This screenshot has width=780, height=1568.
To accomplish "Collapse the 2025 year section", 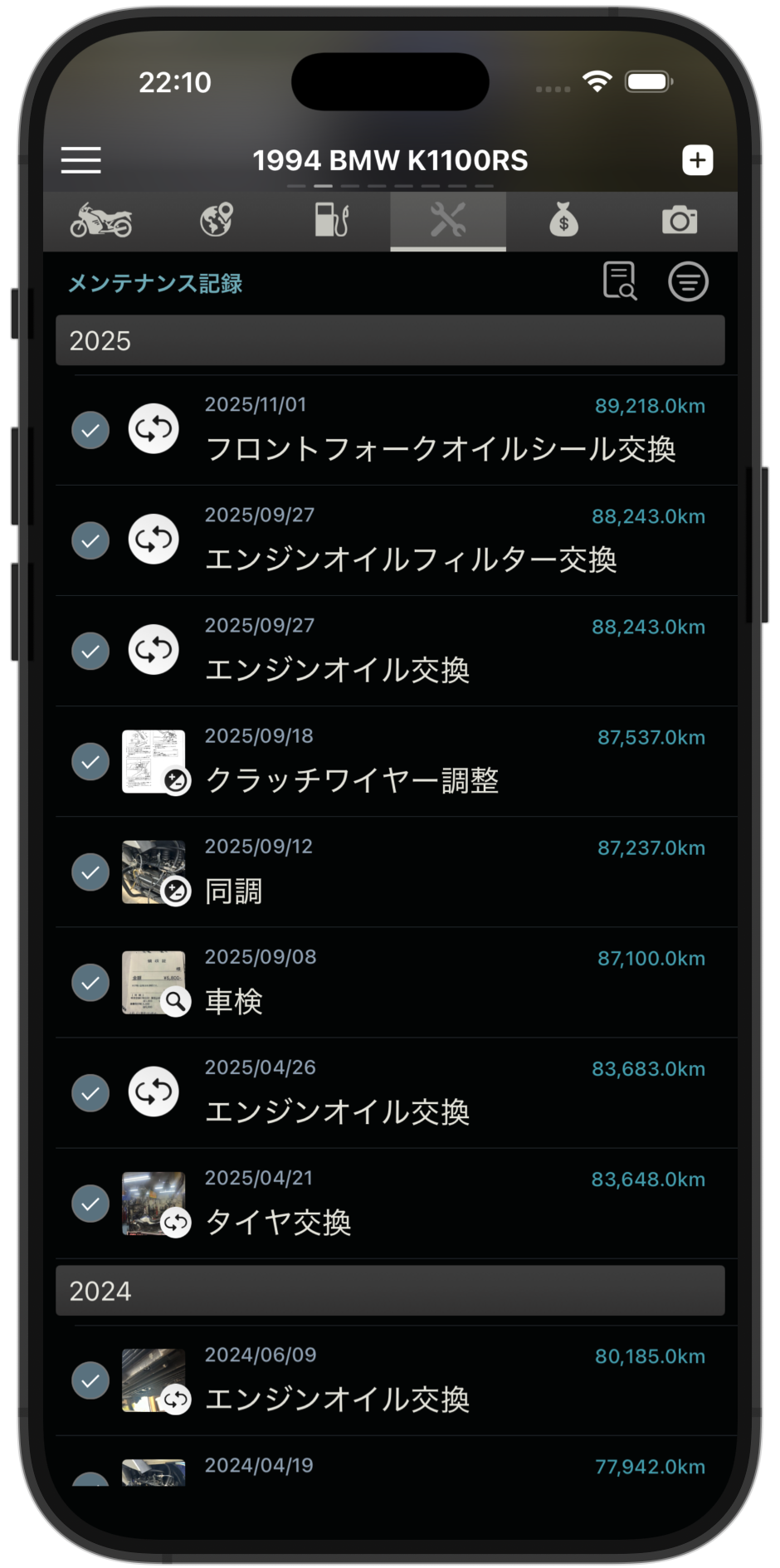I will (390, 340).
